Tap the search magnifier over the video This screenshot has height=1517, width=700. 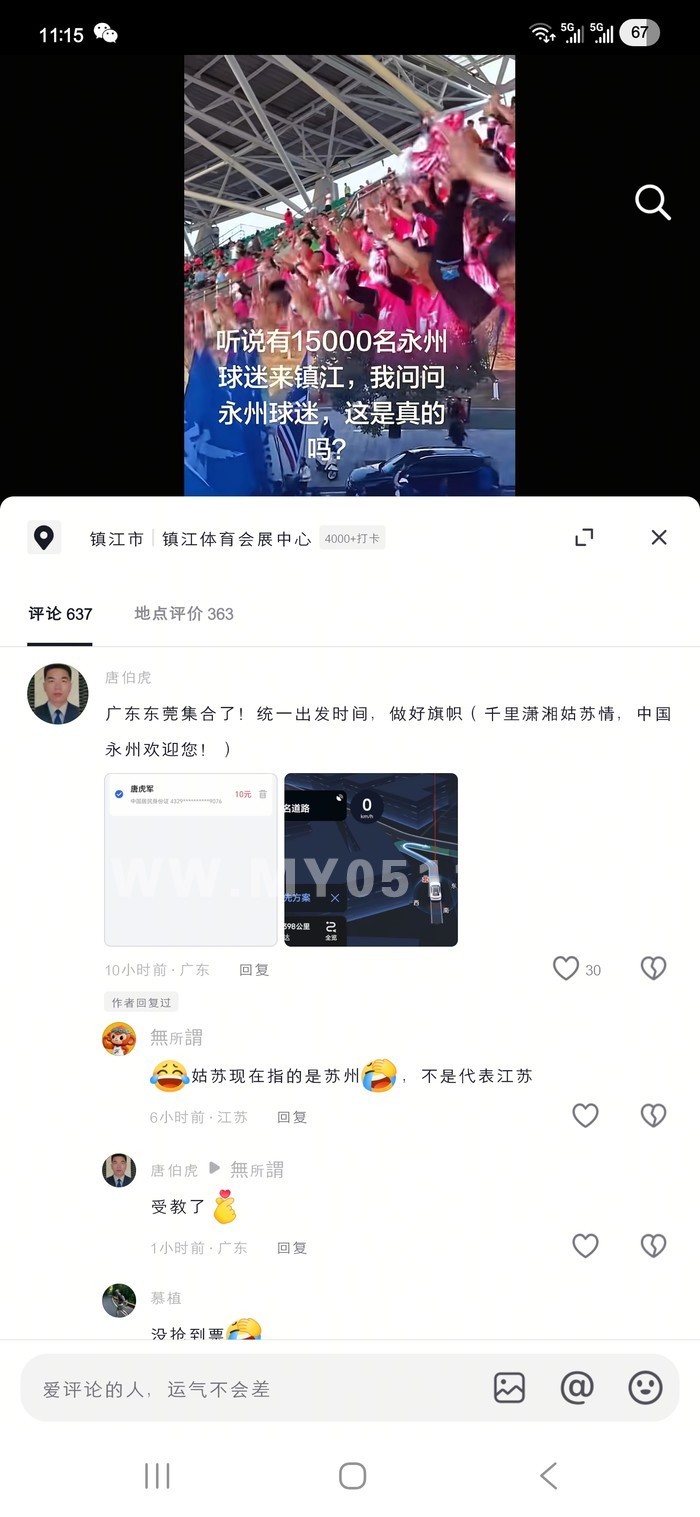point(652,203)
